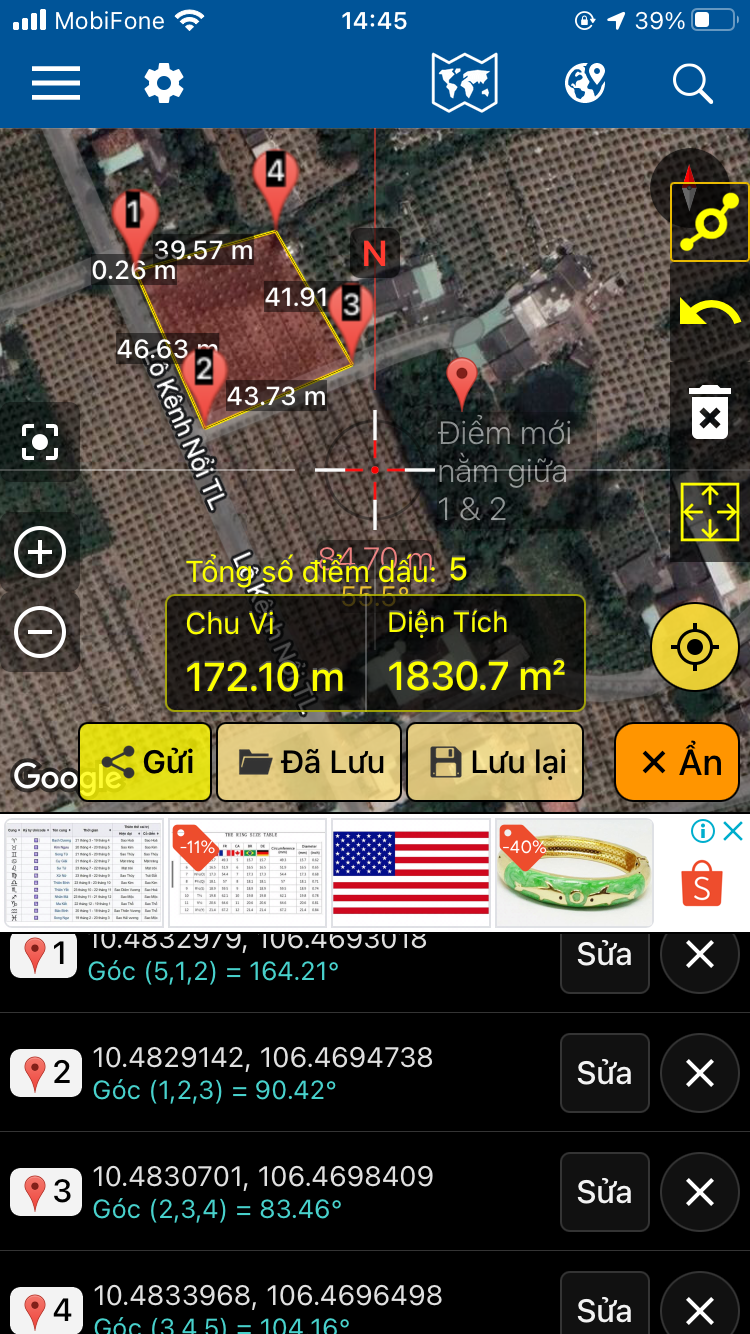Tap the crosshair focus icon
Image resolution: width=750 pixels, height=1334 pixels.
coord(40,441)
